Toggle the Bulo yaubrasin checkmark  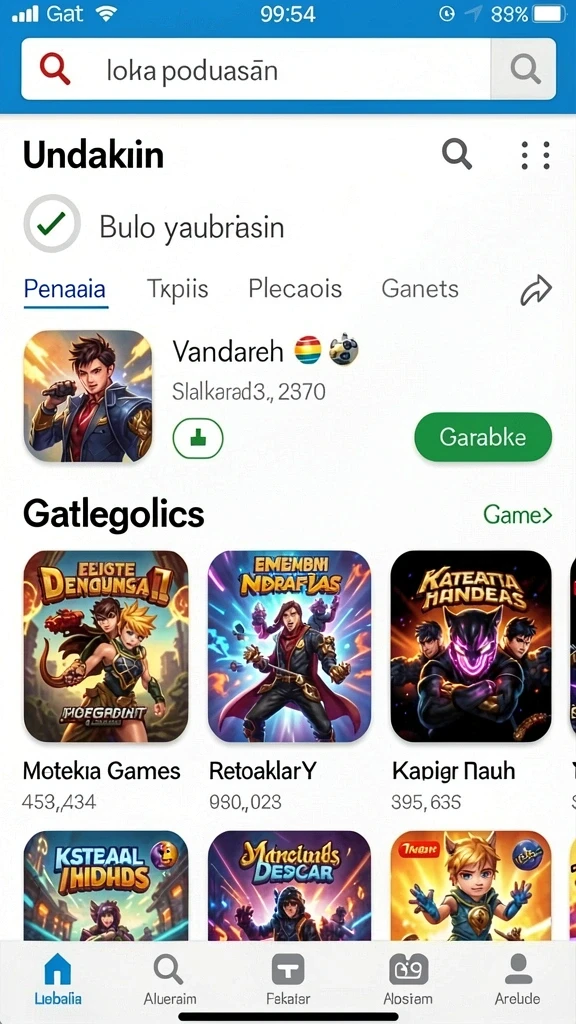pos(52,223)
